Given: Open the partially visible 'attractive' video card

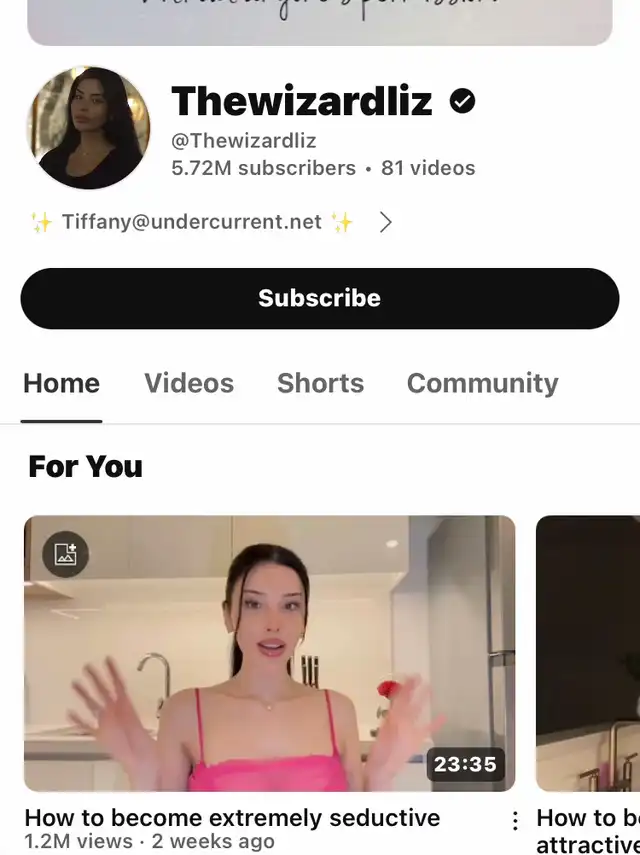Looking at the screenshot, I should click(588, 653).
